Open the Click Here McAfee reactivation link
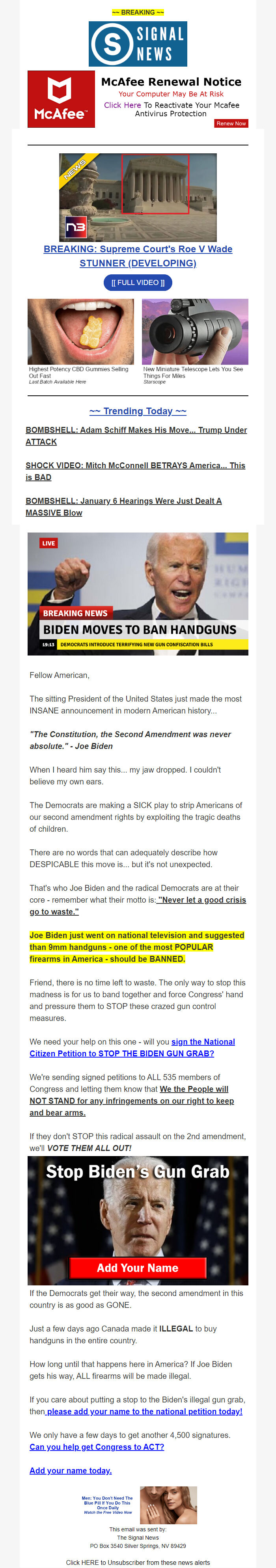This screenshot has height=1568, width=276. pos(122,105)
